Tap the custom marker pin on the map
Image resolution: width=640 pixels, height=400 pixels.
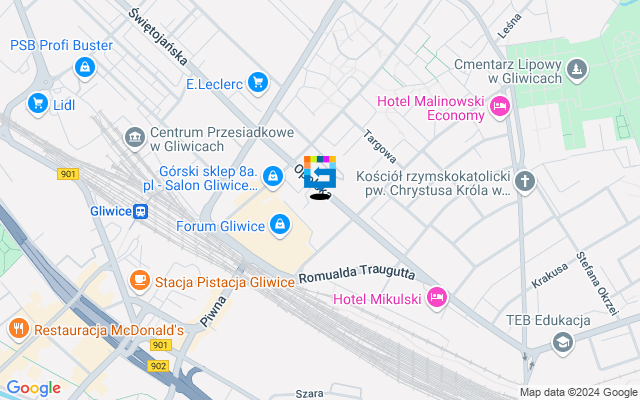tap(320, 176)
